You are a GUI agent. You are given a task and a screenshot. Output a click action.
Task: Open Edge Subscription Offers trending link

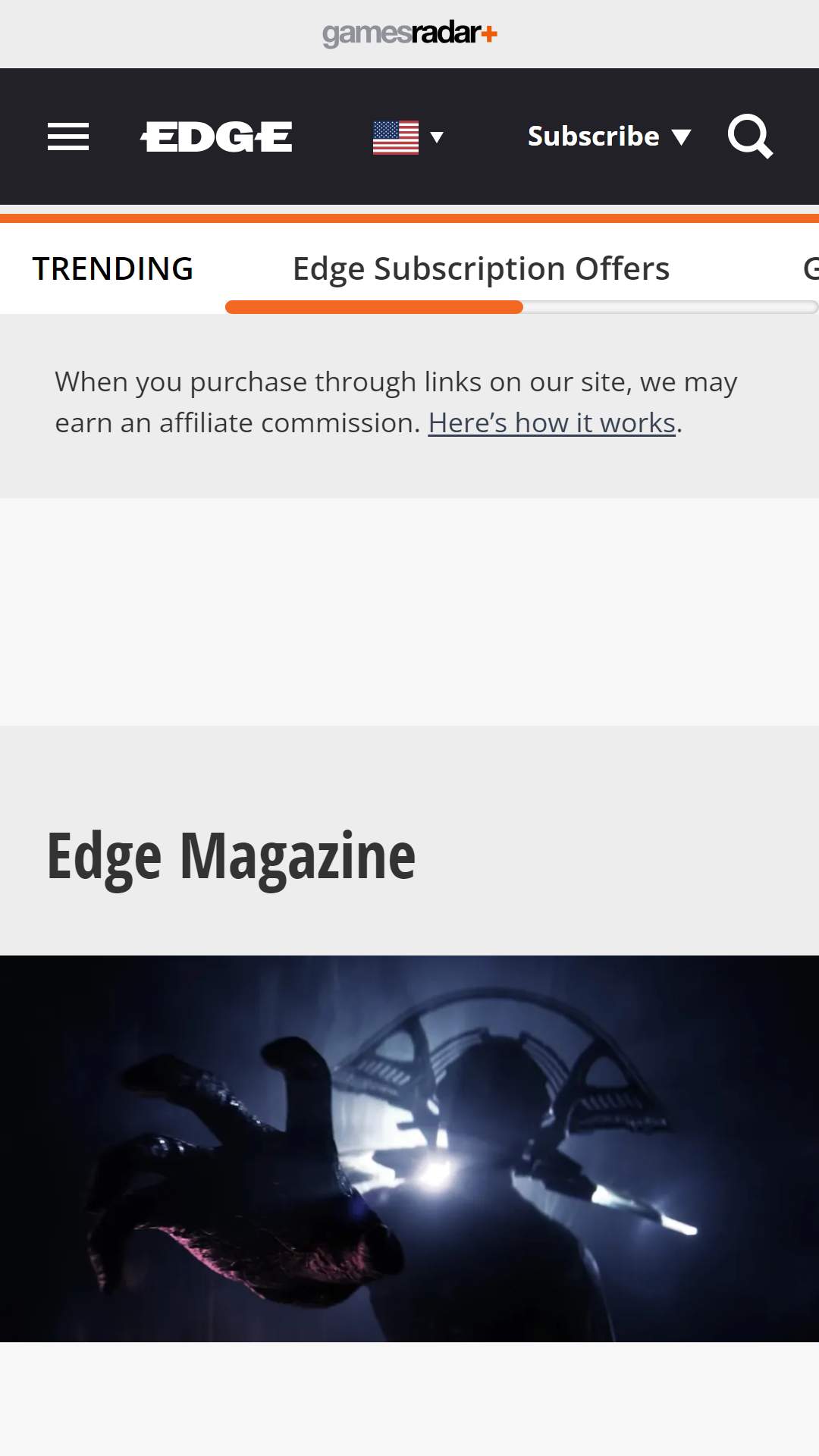tap(481, 268)
